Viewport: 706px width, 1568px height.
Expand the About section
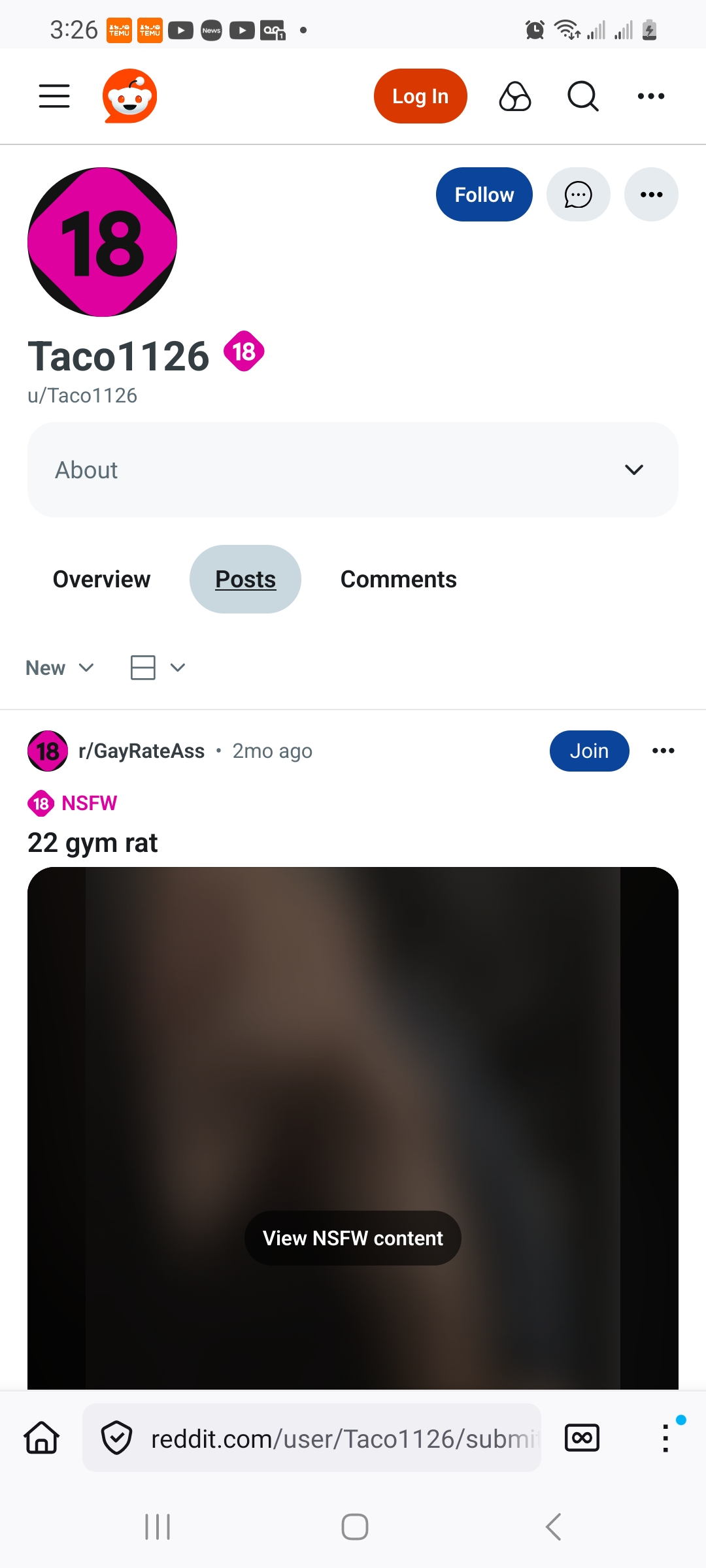(x=353, y=470)
